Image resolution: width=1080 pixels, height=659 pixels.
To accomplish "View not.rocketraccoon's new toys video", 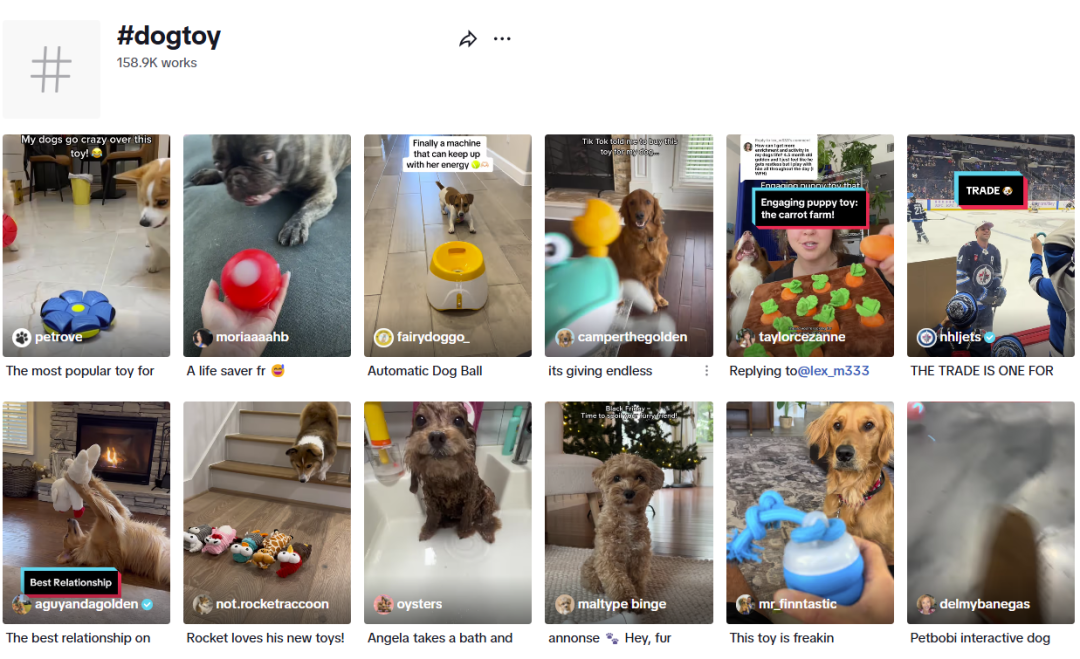I will (267, 512).
